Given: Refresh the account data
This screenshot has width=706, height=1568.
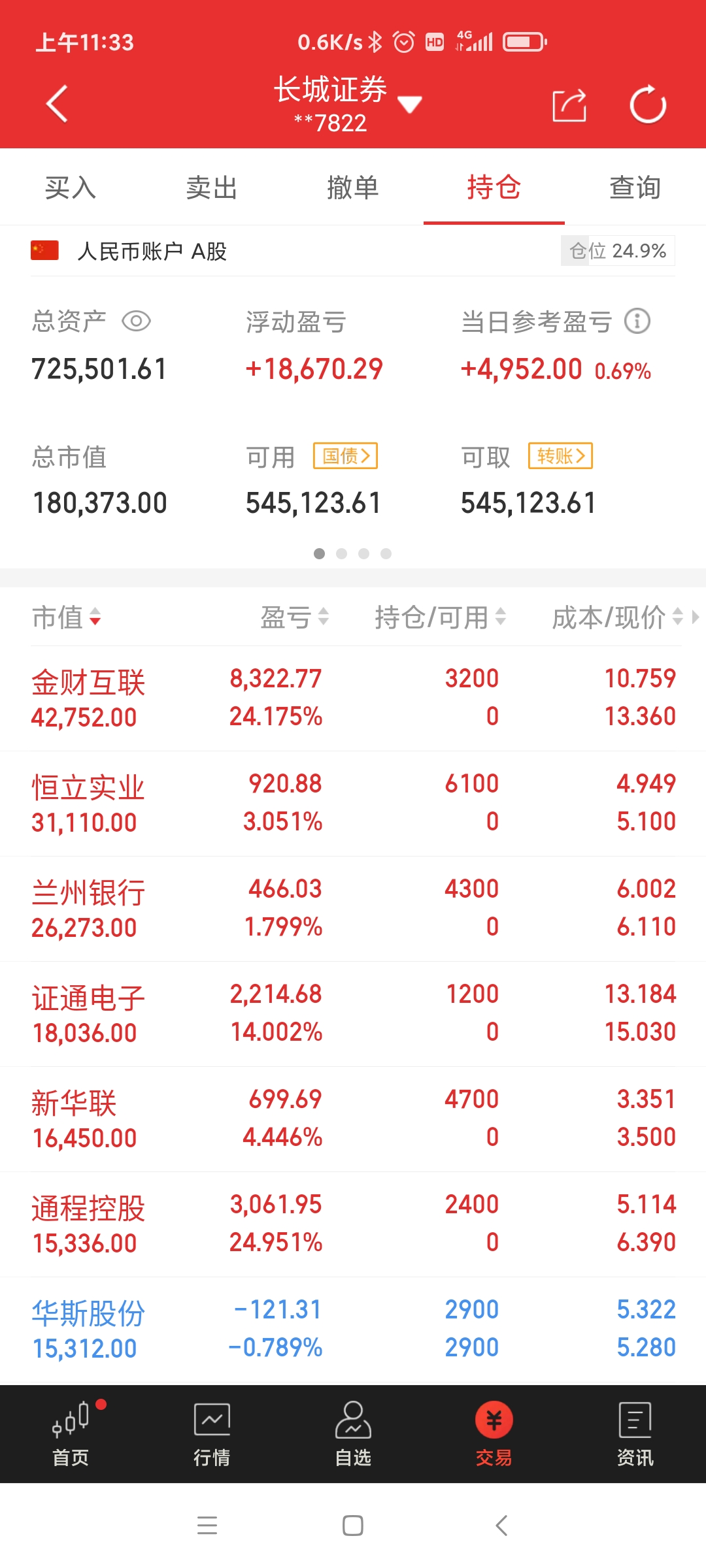Looking at the screenshot, I should pos(648,104).
